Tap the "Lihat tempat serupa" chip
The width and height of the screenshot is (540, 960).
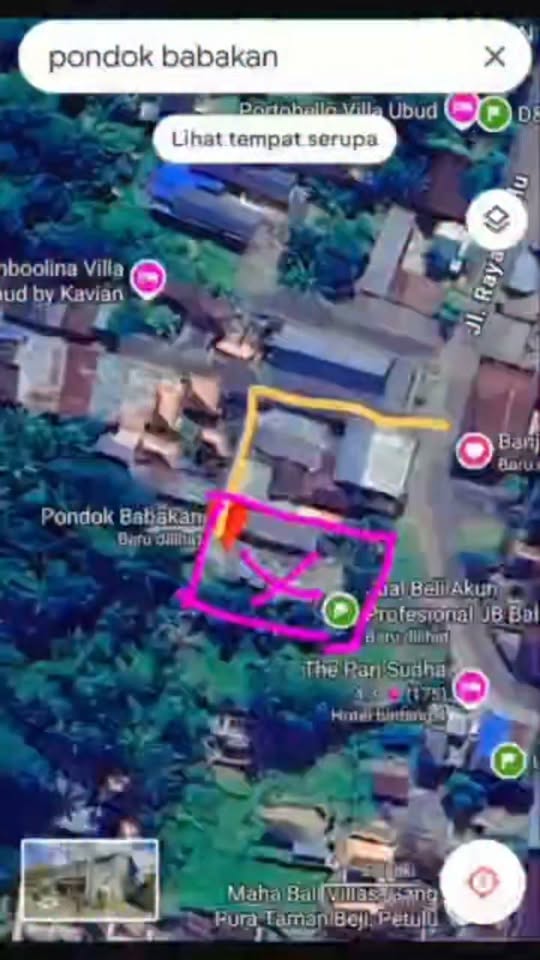[274, 140]
